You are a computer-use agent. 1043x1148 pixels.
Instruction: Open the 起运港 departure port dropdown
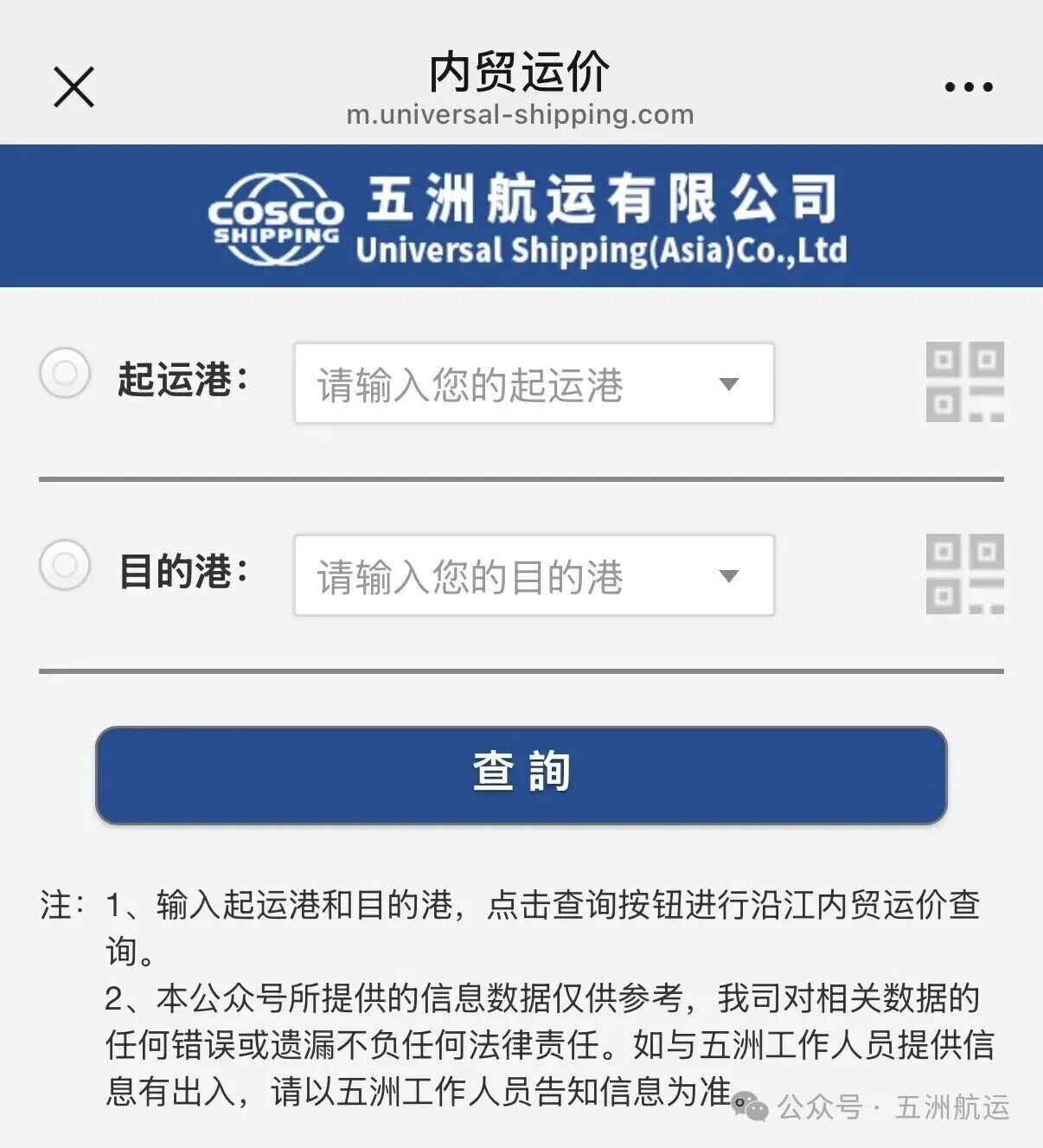[534, 383]
